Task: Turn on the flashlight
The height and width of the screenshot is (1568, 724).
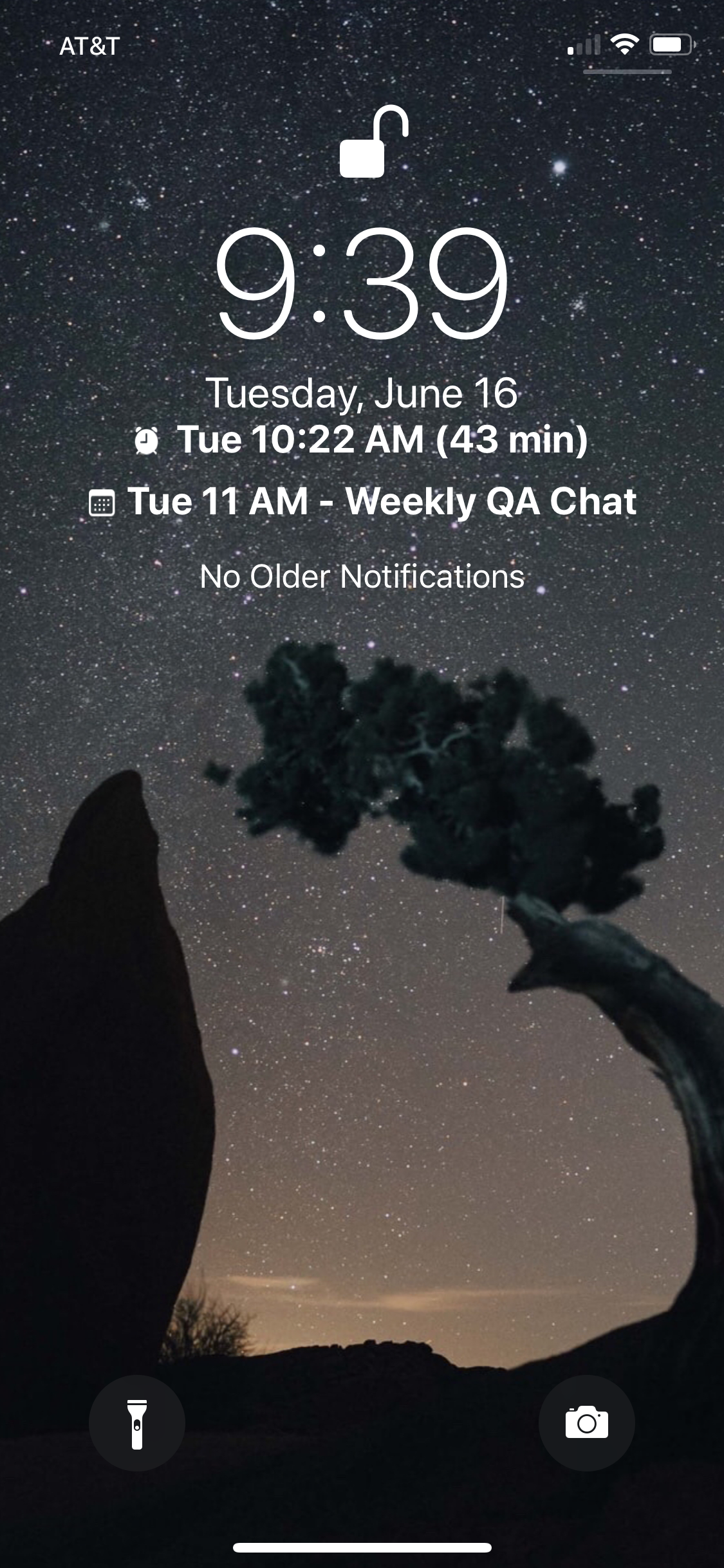Action: (137, 1423)
